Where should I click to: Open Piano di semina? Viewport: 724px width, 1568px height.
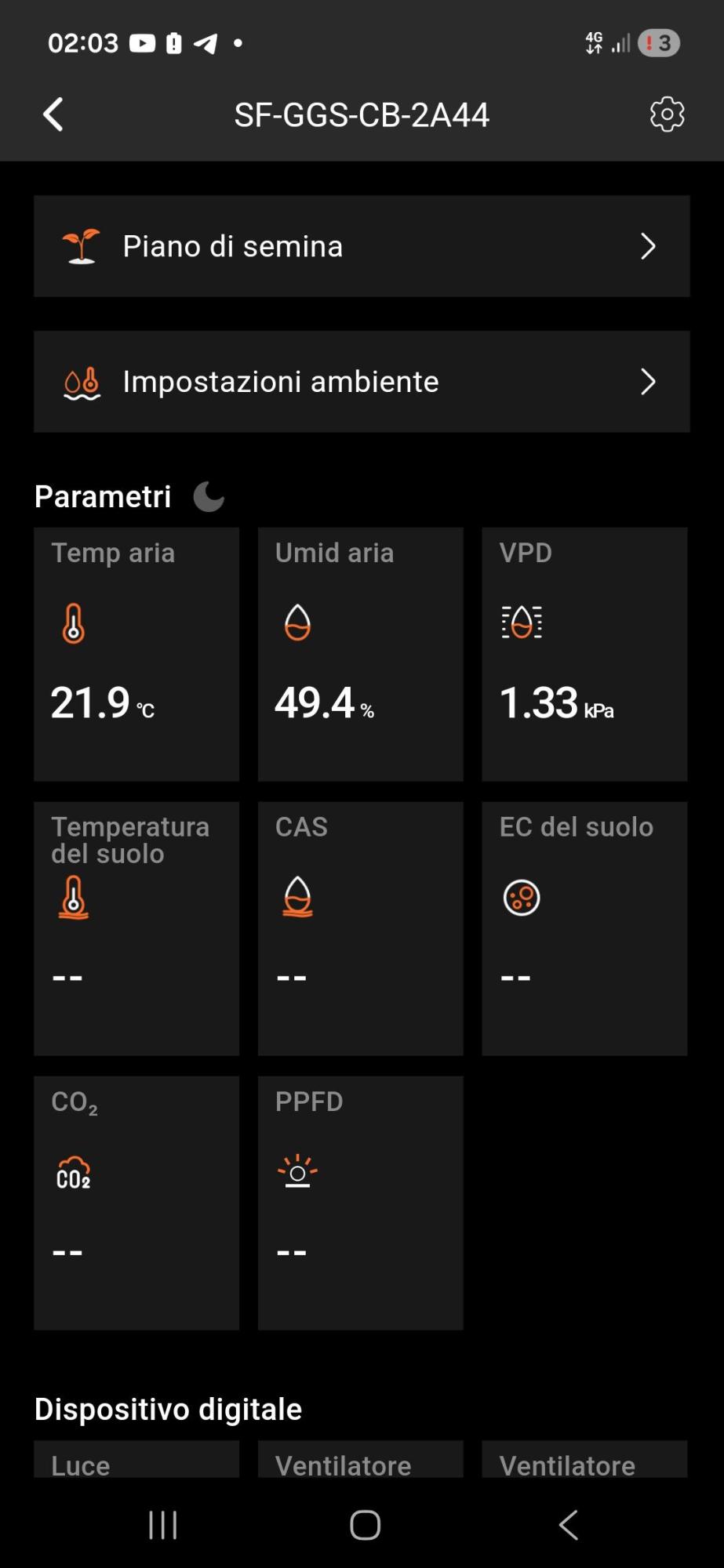pos(362,246)
